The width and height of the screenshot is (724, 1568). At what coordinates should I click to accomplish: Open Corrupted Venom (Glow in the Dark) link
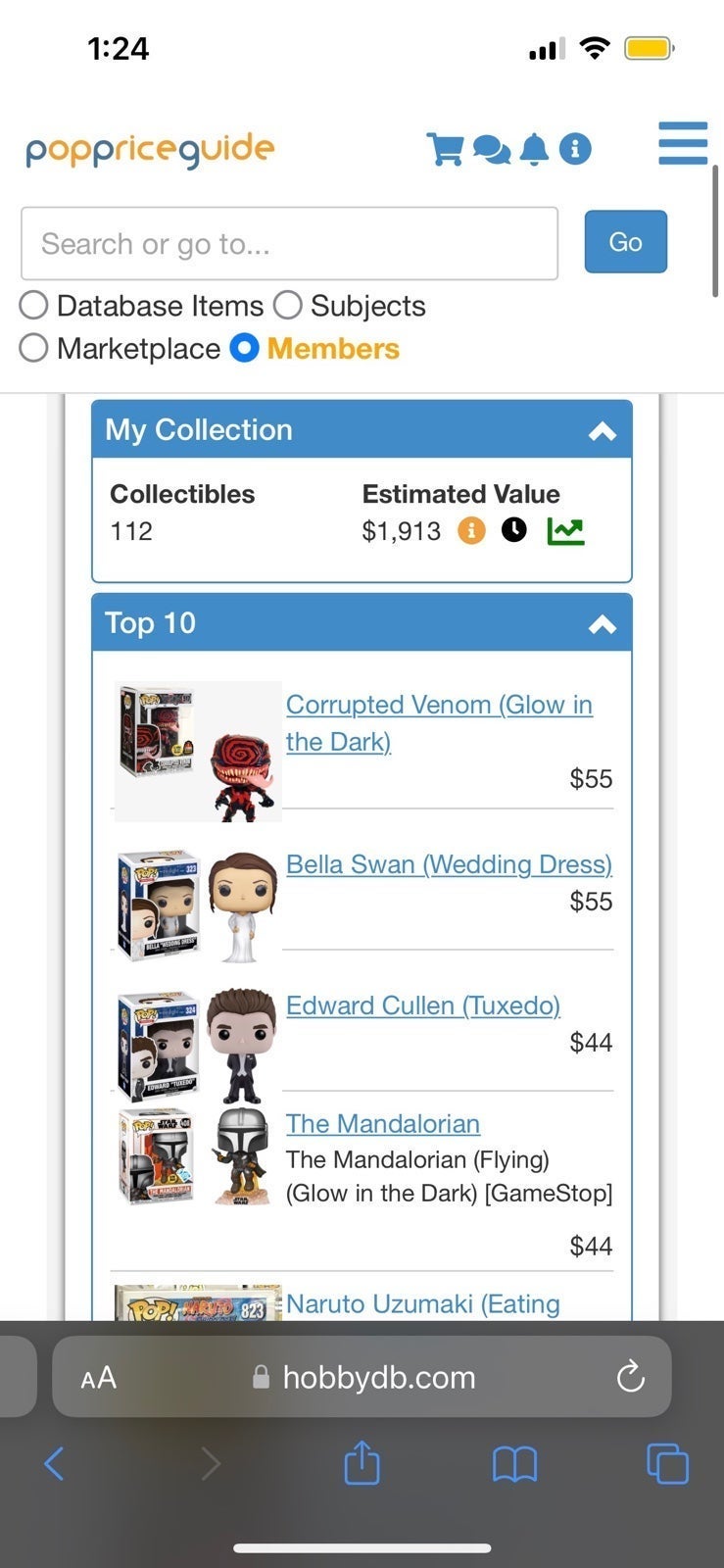439,723
